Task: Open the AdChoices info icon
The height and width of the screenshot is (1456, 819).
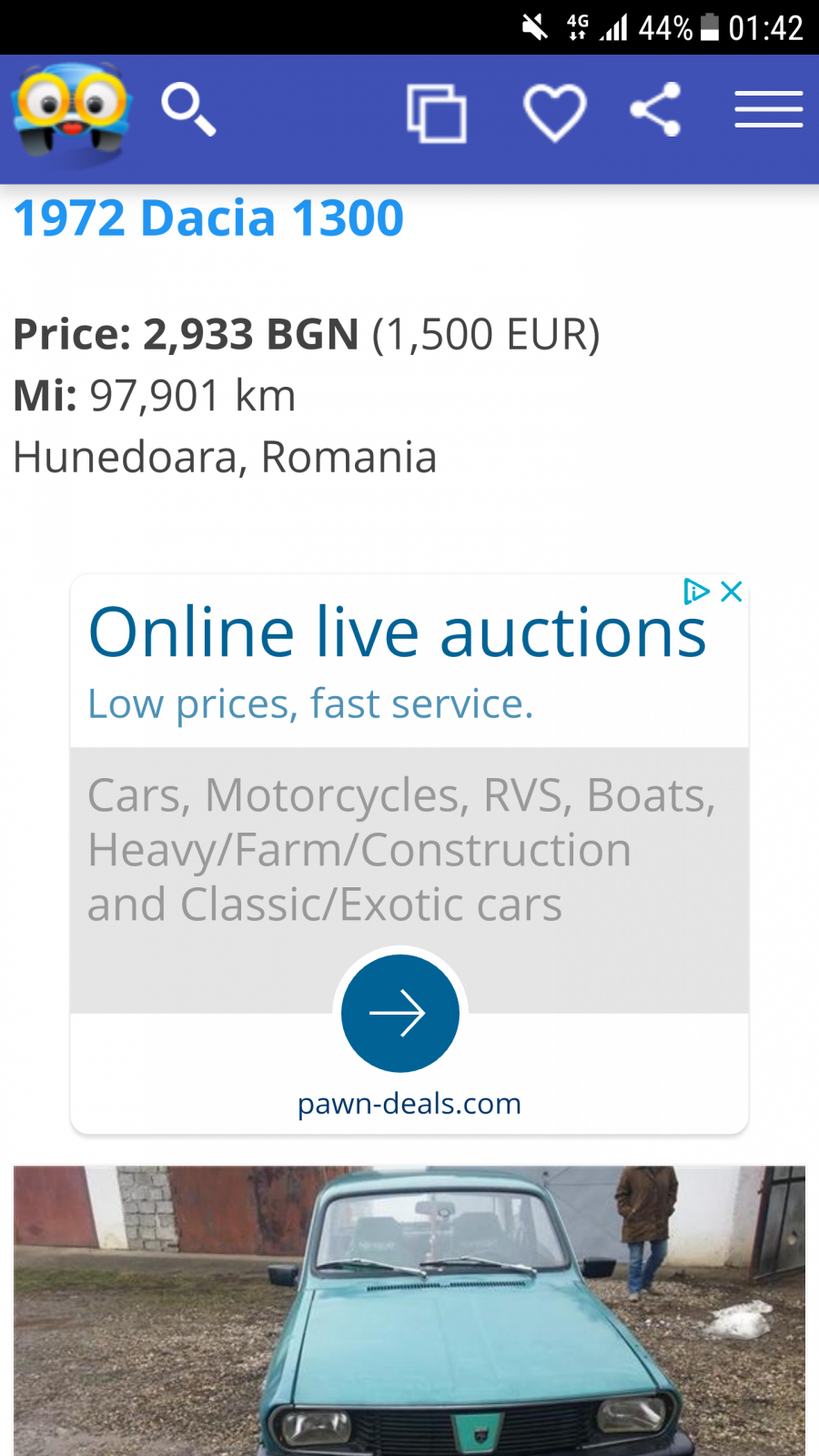Action: tap(696, 591)
